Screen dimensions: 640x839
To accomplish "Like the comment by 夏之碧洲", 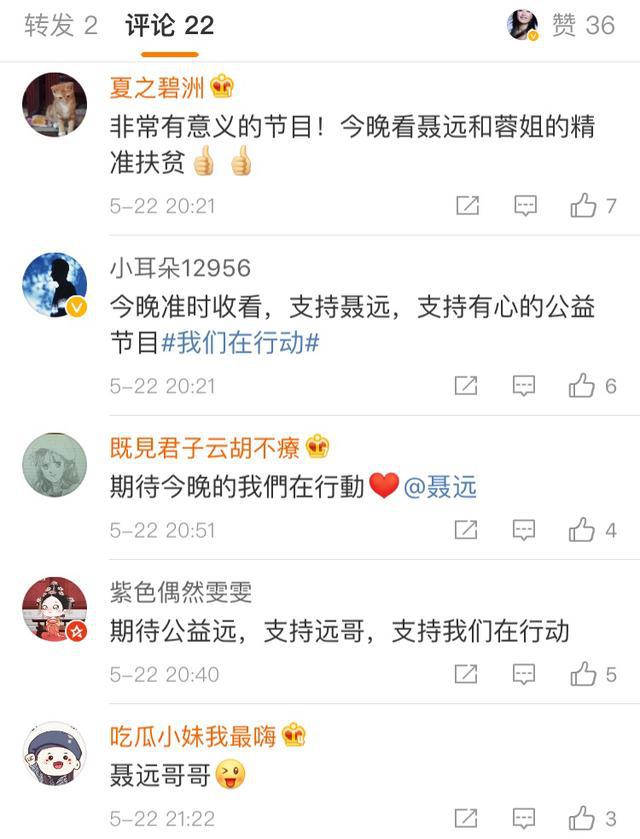I will (583, 206).
